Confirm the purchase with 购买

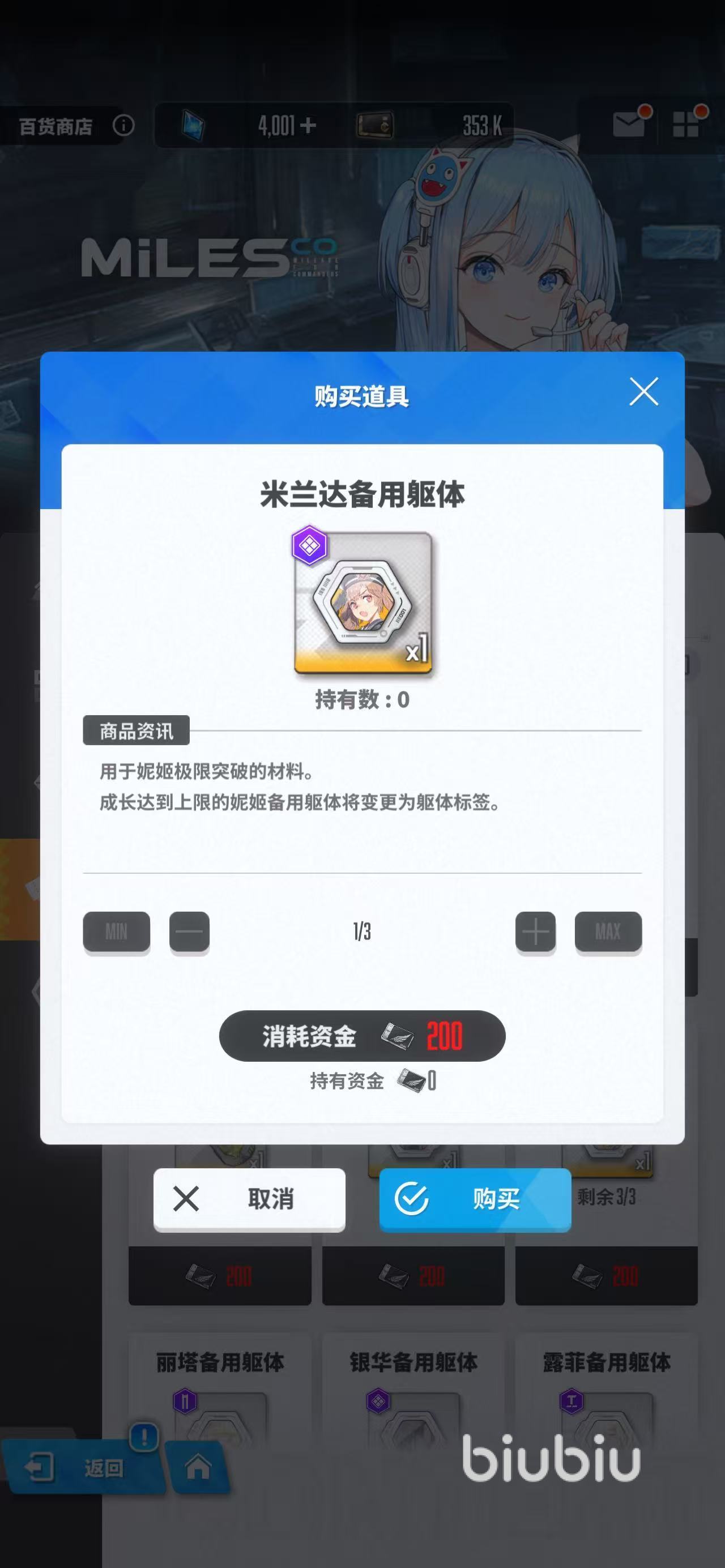475,1199
